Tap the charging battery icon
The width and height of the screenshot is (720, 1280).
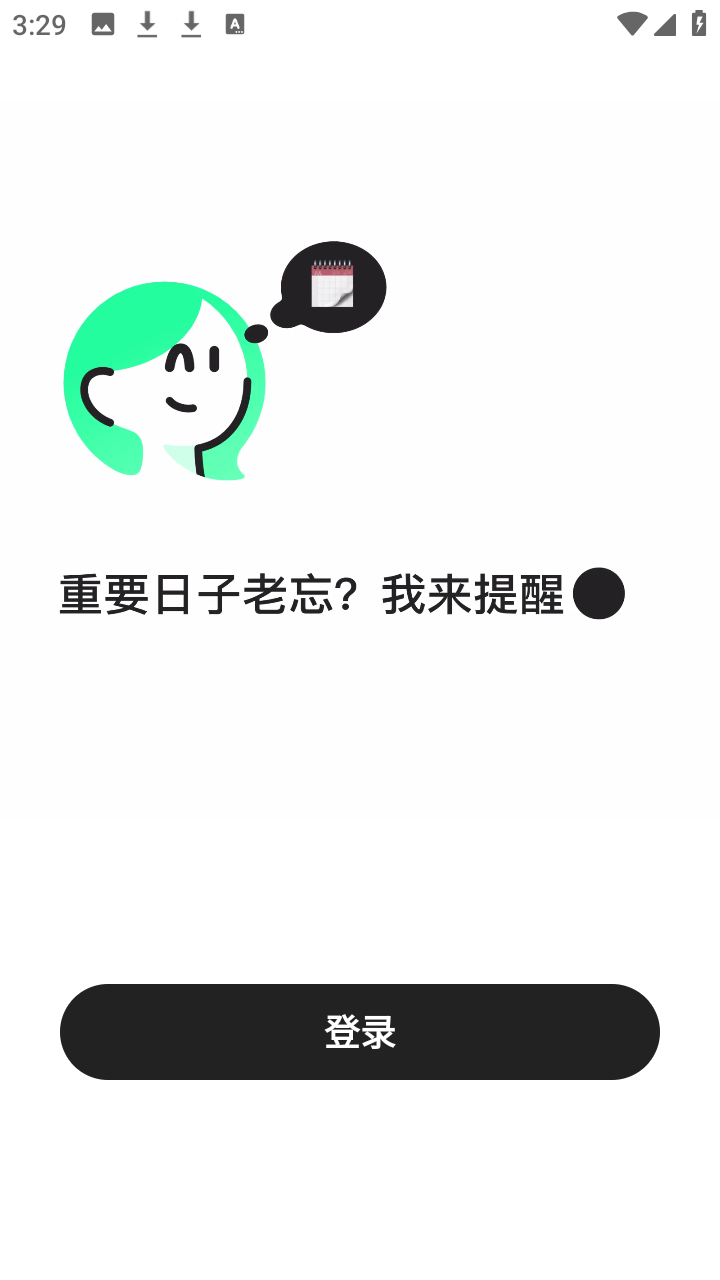(697, 24)
